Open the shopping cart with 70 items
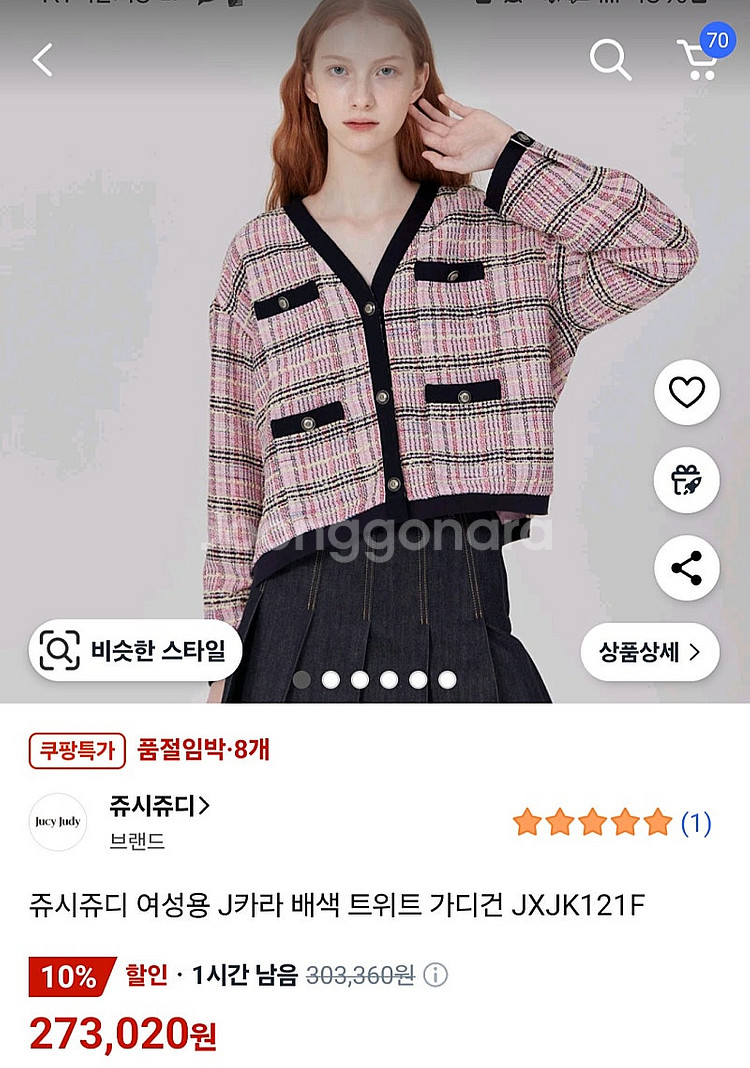This screenshot has width=750, height=1068. 697,60
